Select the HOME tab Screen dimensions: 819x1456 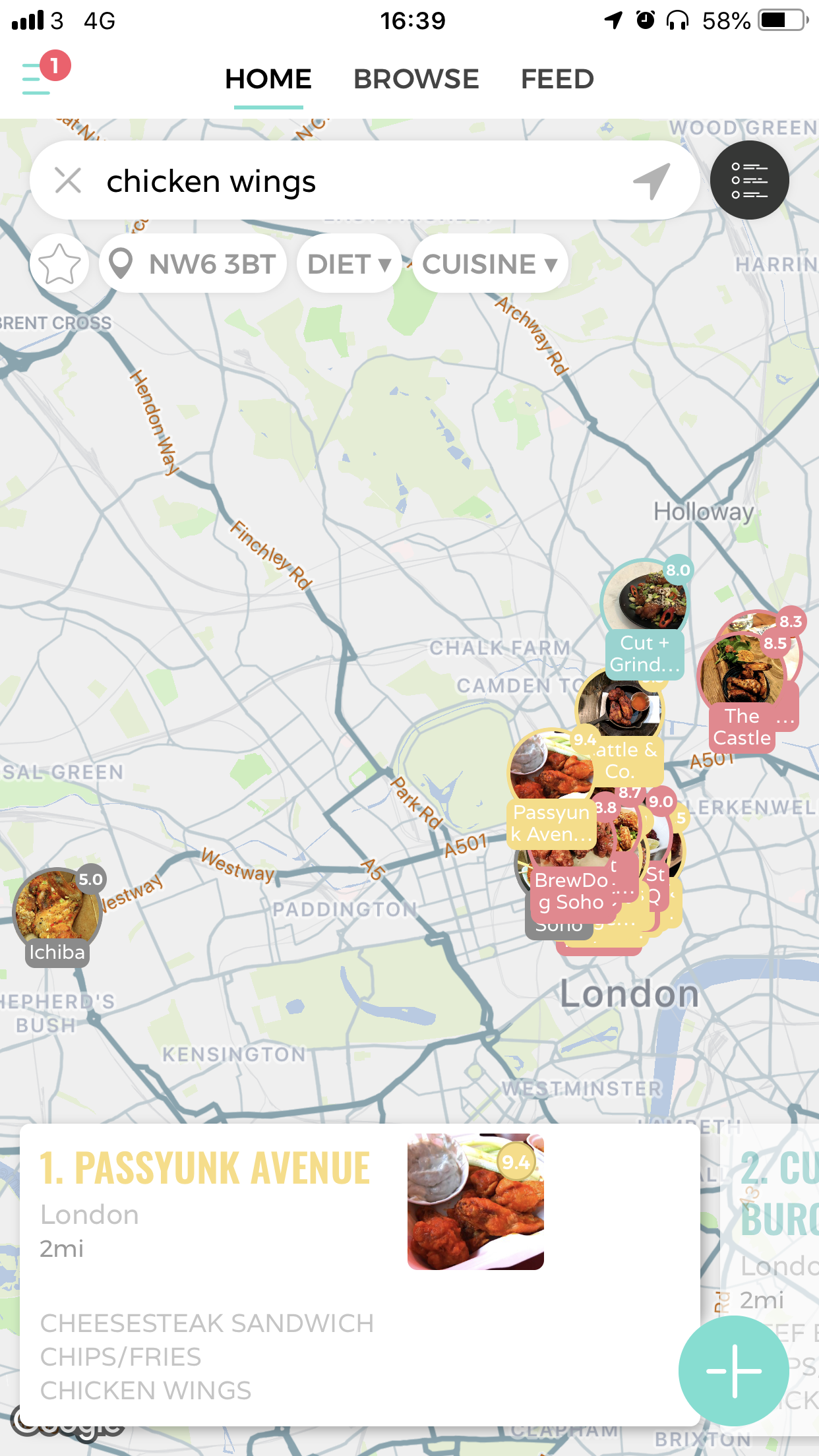[268, 79]
